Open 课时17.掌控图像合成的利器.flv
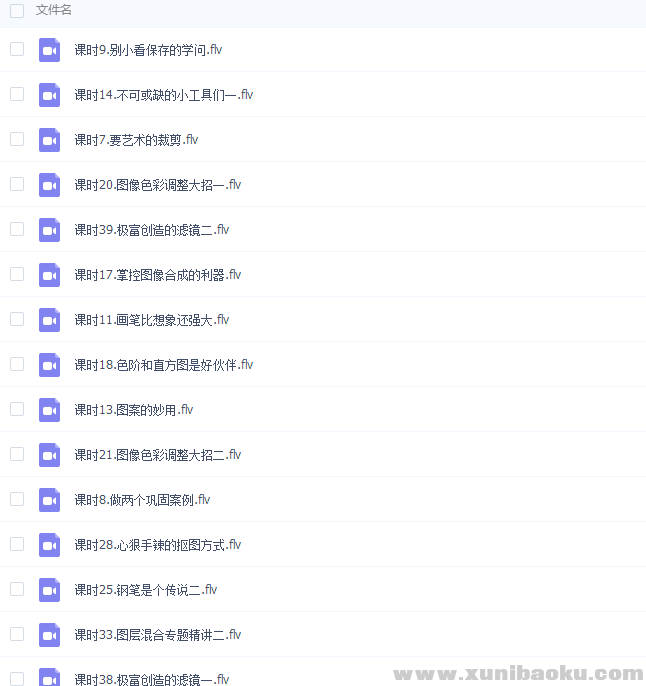 click(157, 275)
